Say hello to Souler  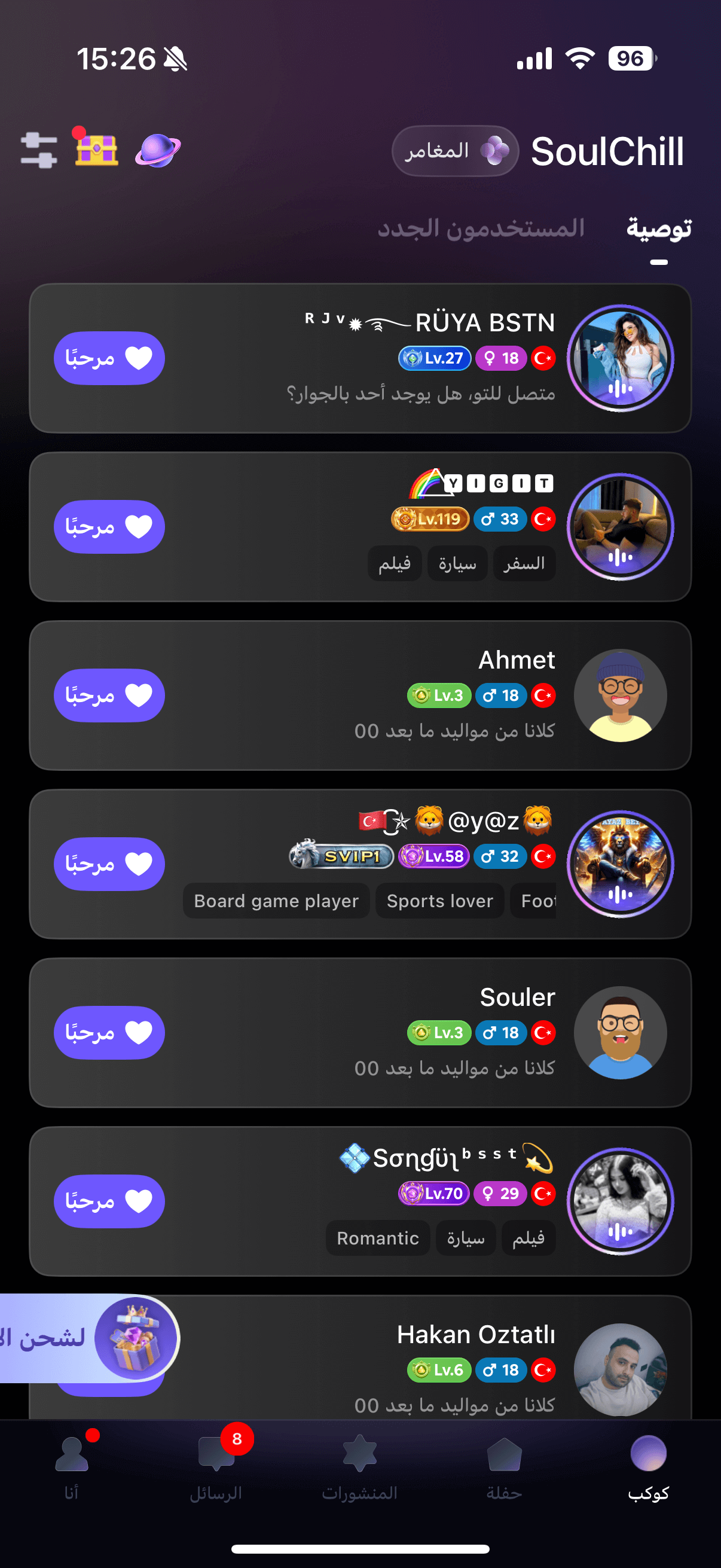[109, 1032]
